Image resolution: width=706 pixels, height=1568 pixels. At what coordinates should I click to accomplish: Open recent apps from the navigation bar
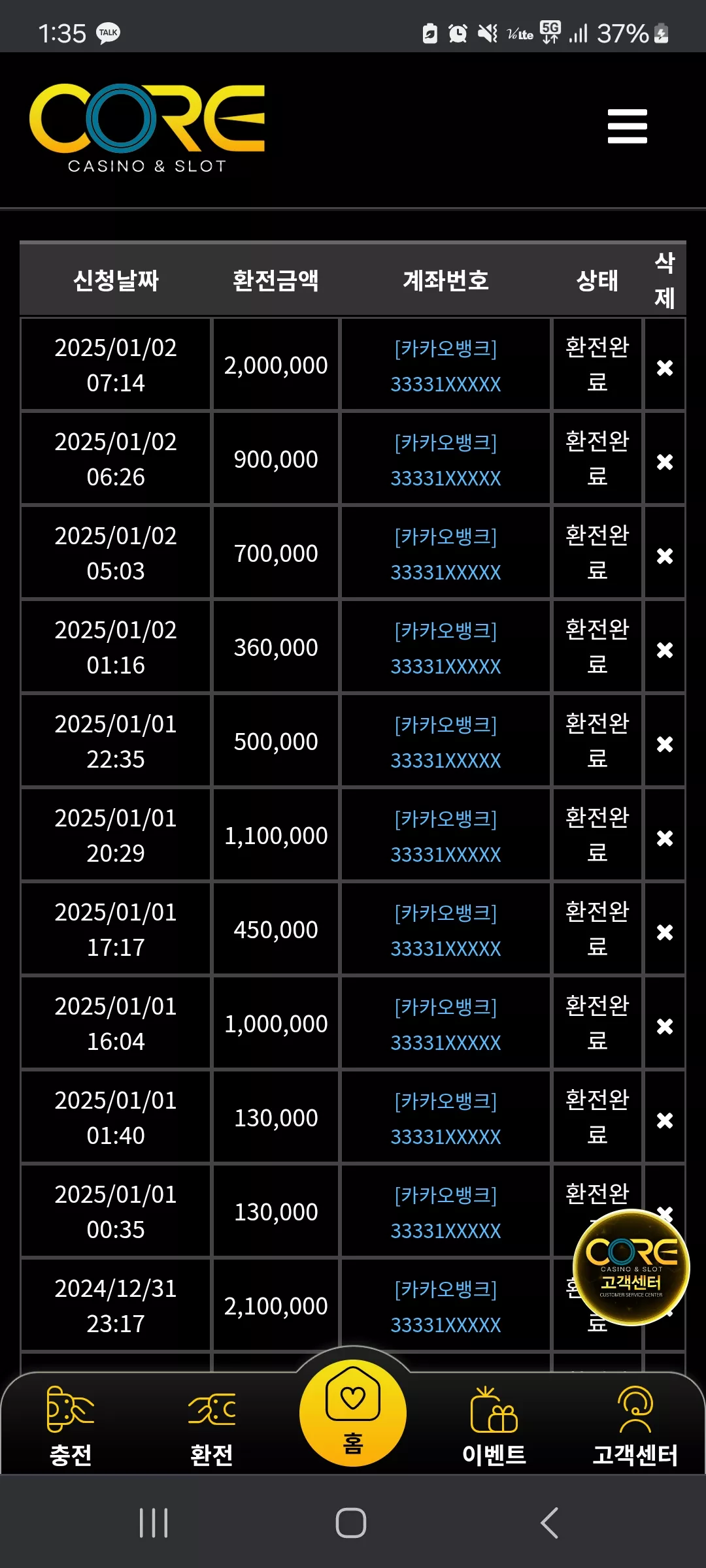154,1523
